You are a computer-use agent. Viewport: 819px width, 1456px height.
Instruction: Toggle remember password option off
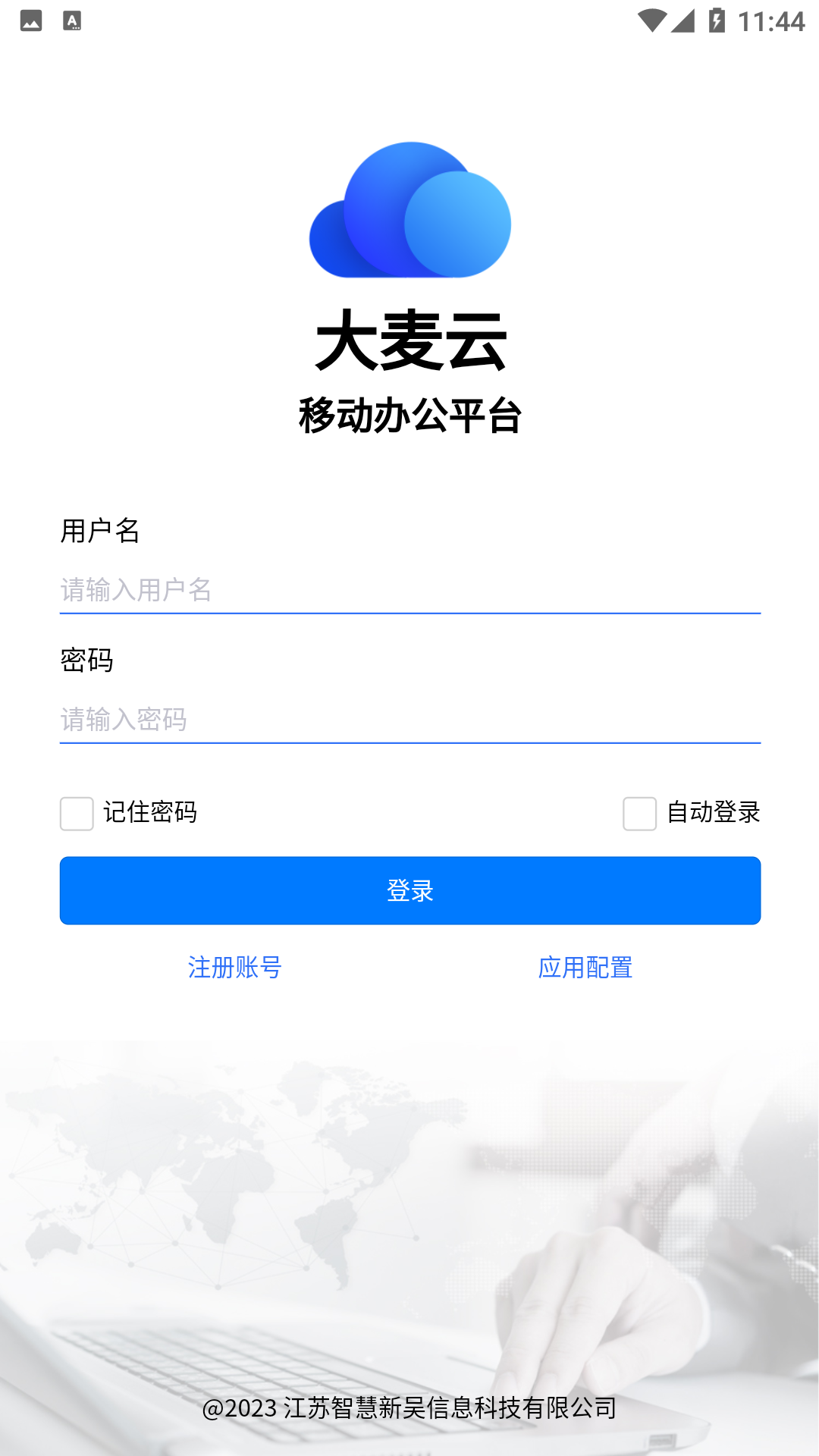(76, 813)
